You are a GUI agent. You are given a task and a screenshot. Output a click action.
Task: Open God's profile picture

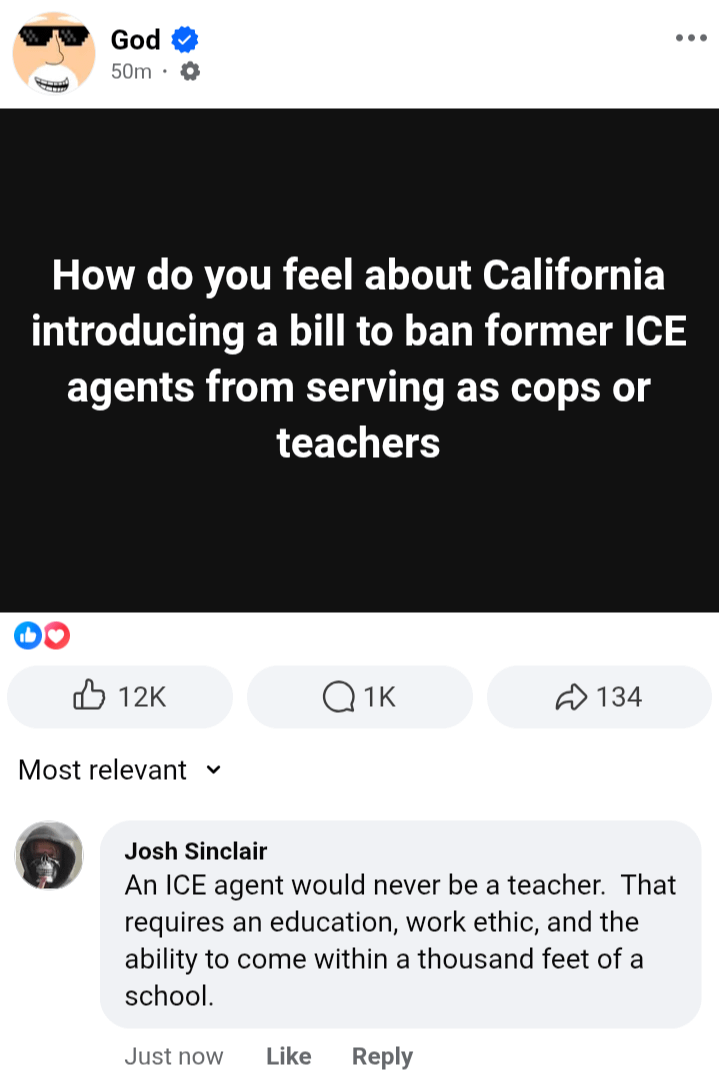(46, 54)
